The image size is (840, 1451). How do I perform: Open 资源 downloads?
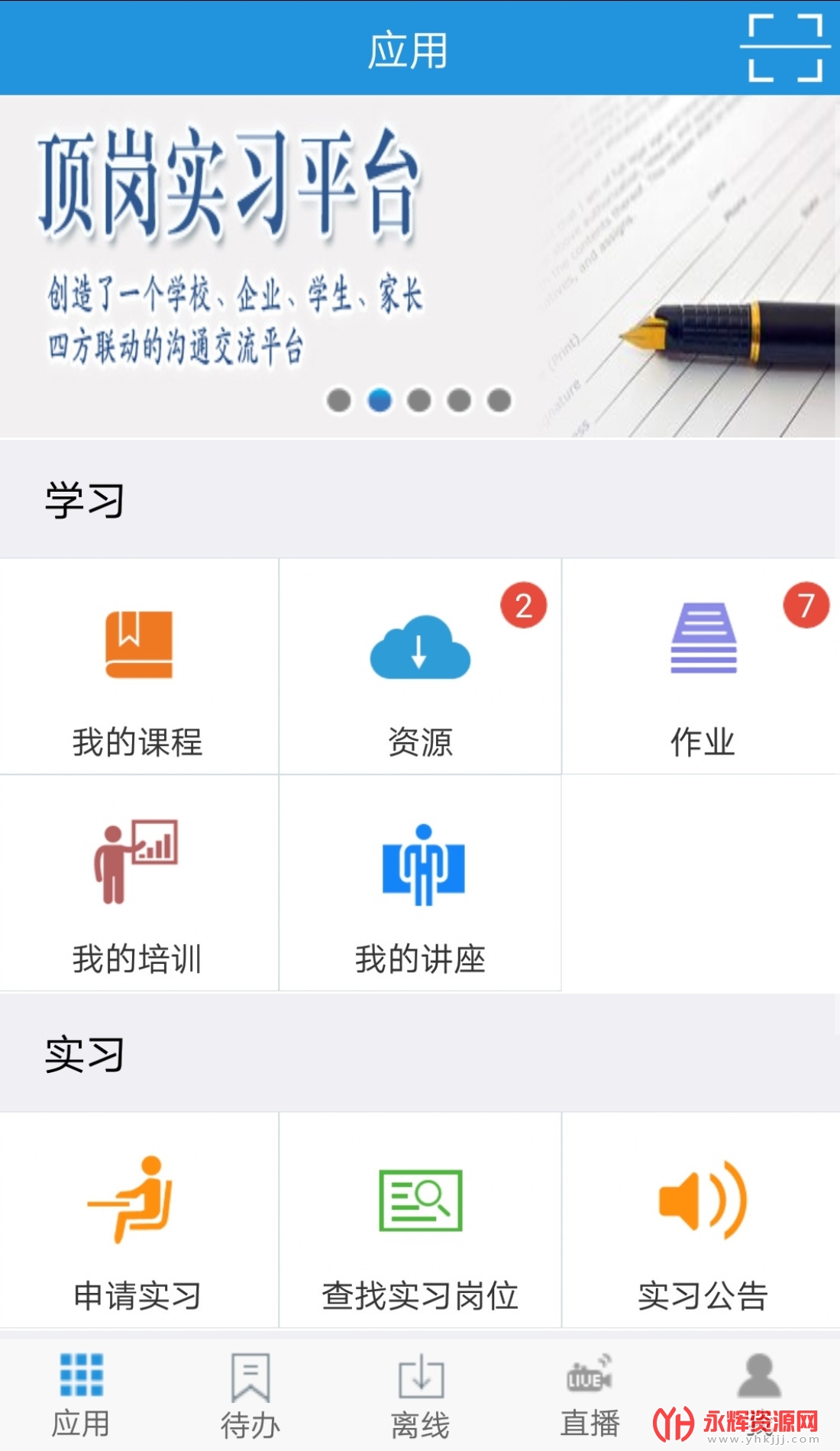[x=420, y=666]
